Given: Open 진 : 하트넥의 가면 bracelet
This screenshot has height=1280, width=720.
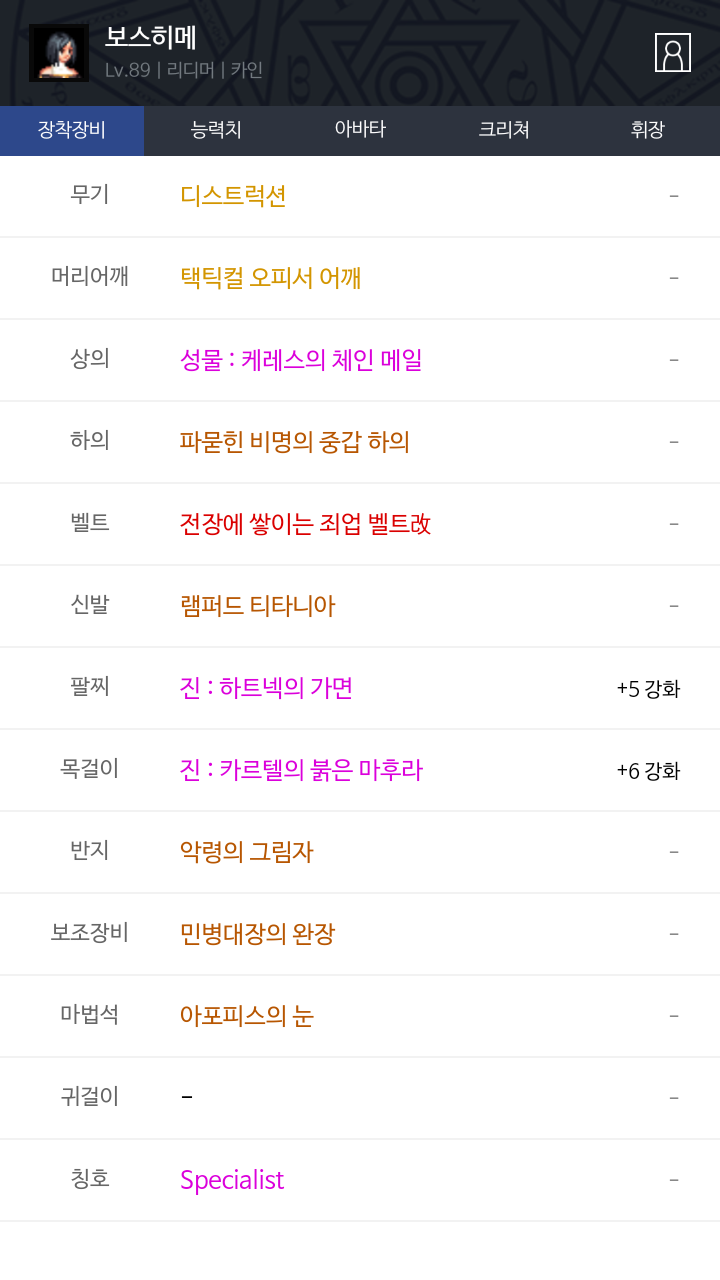Looking at the screenshot, I should pos(266,688).
